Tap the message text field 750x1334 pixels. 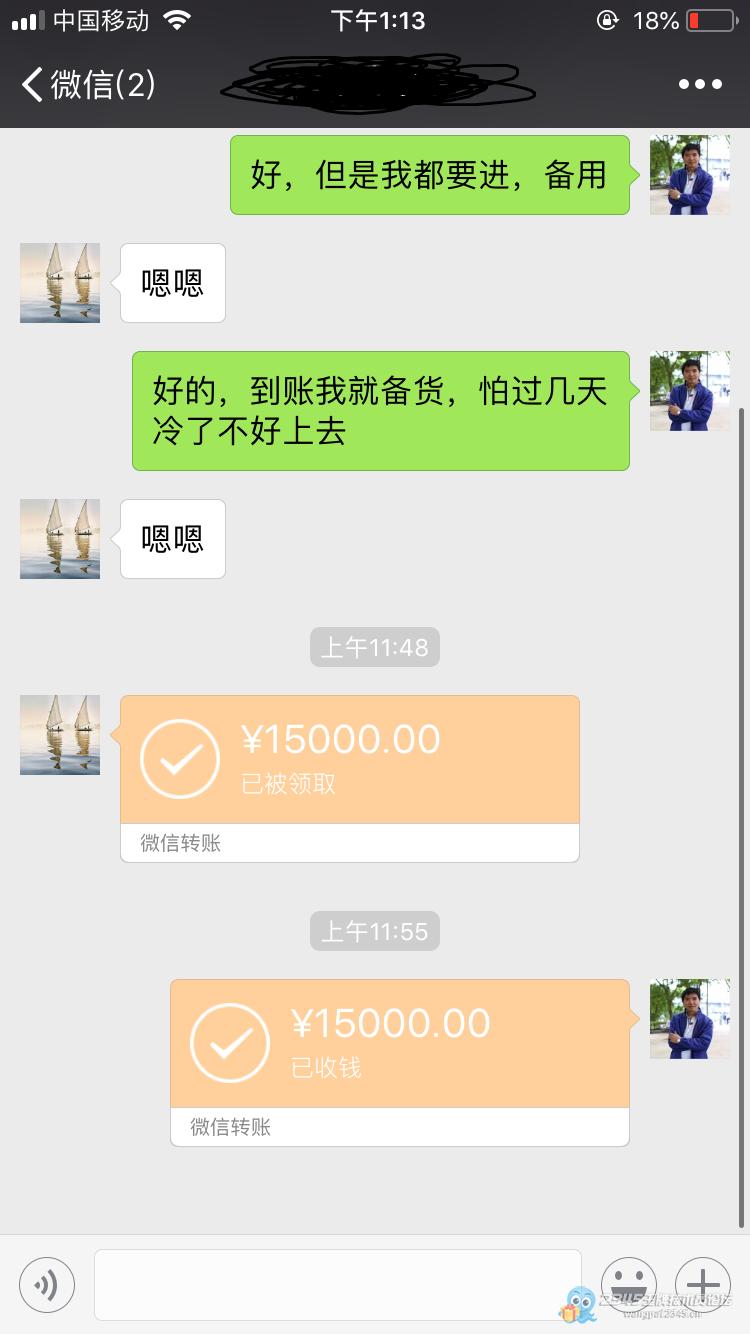(337, 1284)
